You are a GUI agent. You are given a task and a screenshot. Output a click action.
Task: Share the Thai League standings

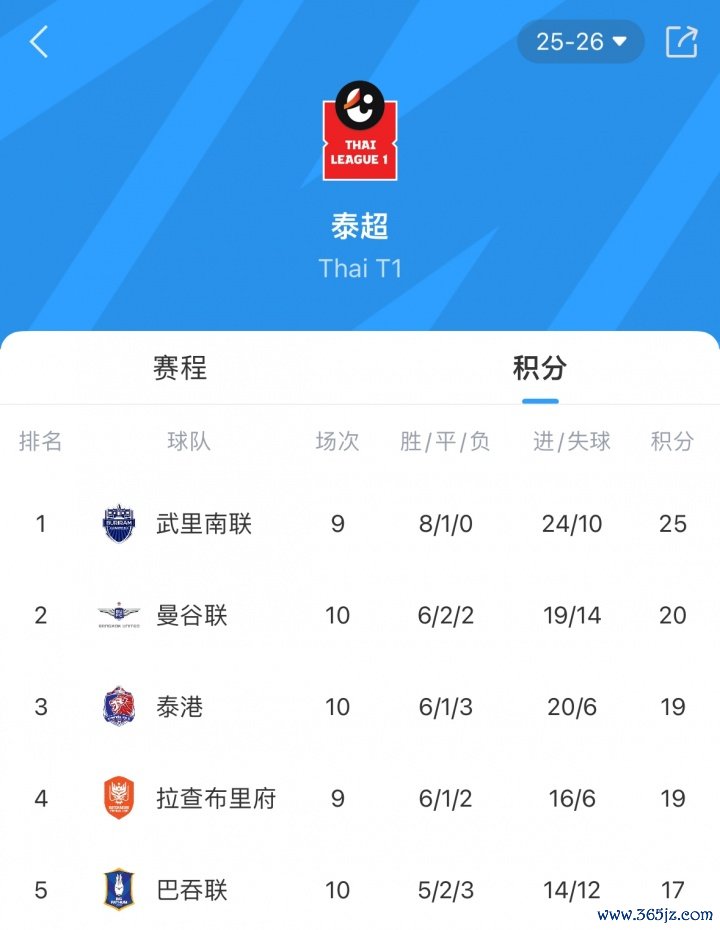point(681,41)
